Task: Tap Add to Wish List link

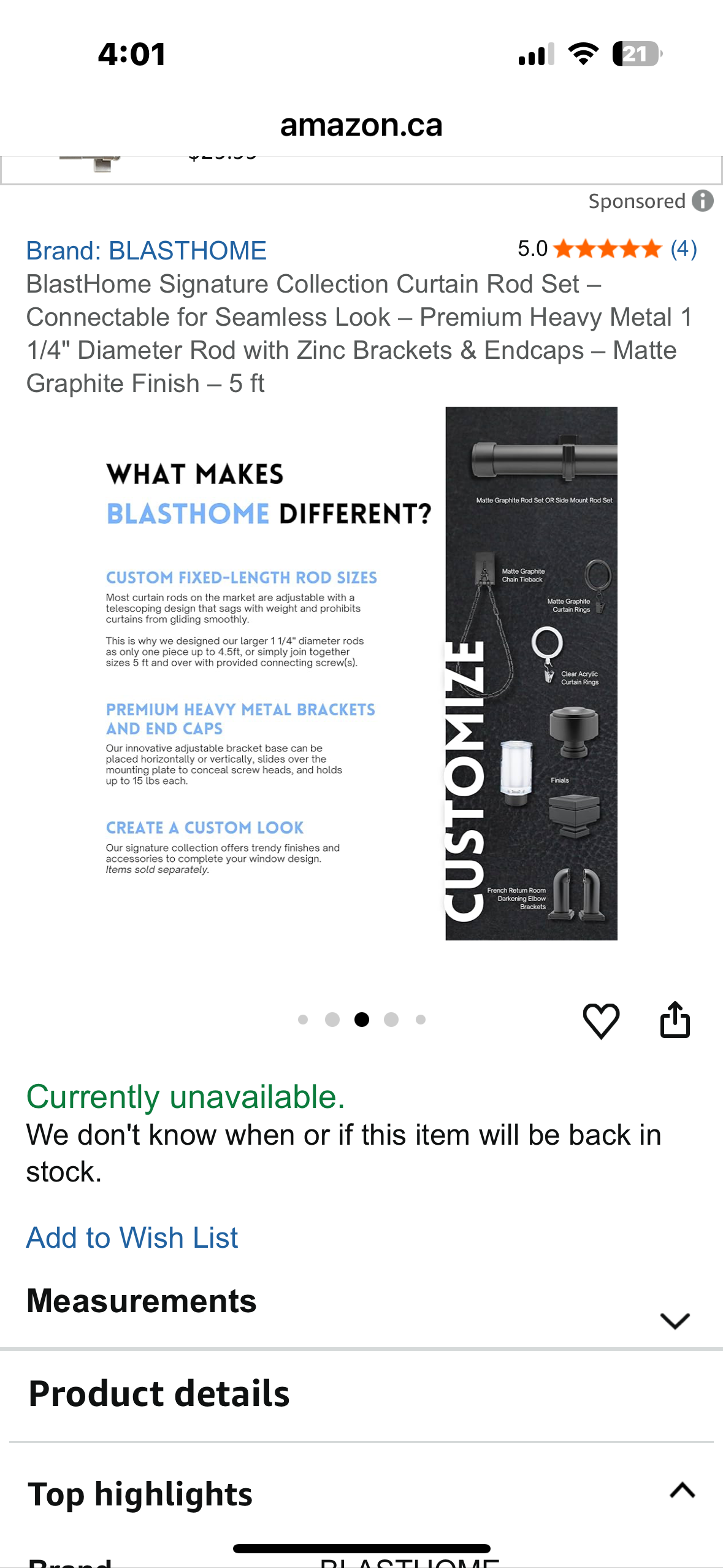Action: (132, 1237)
